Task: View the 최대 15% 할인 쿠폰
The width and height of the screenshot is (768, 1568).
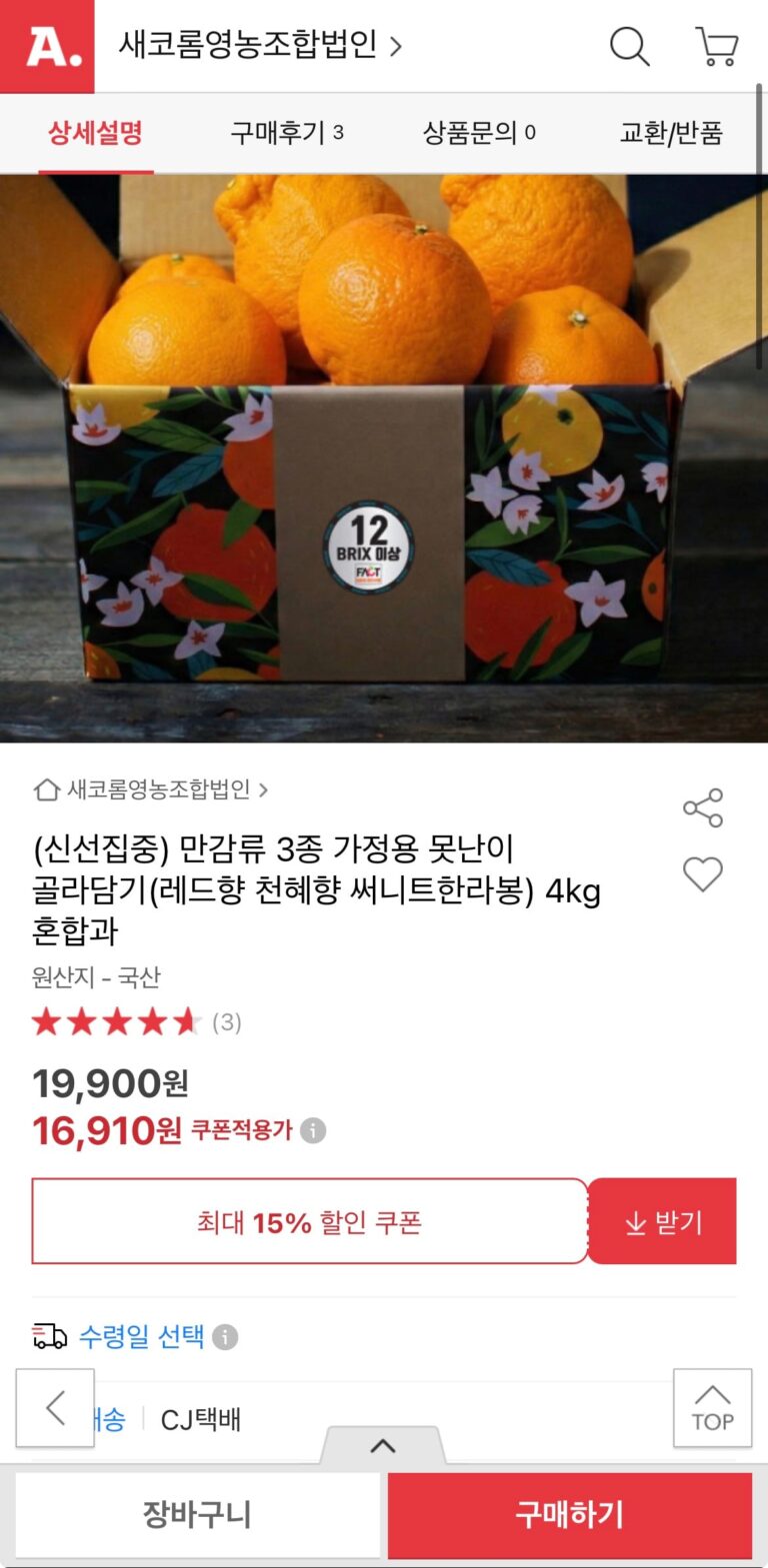Action: click(309, 1221)
